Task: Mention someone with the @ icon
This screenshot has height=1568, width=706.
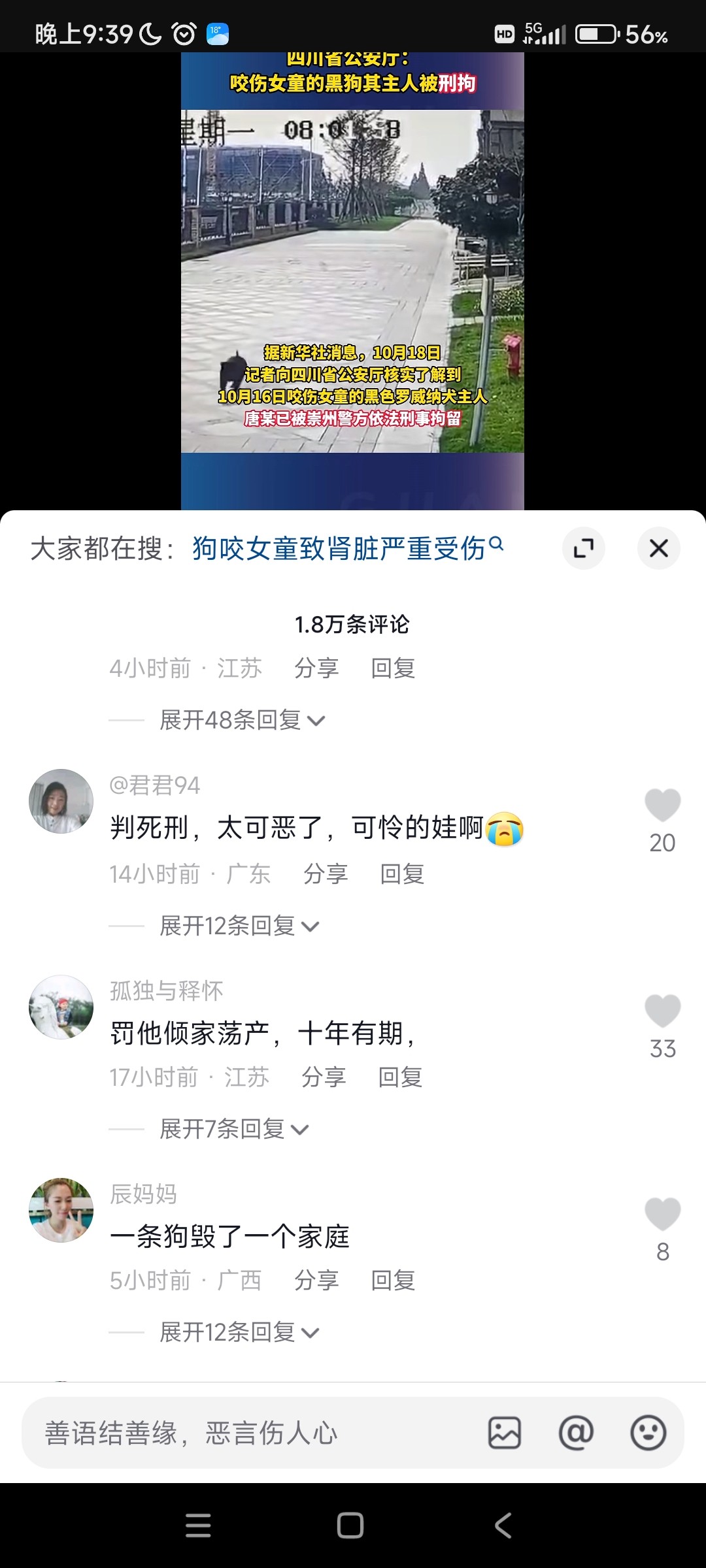Action: click(x=576, y=1433)
